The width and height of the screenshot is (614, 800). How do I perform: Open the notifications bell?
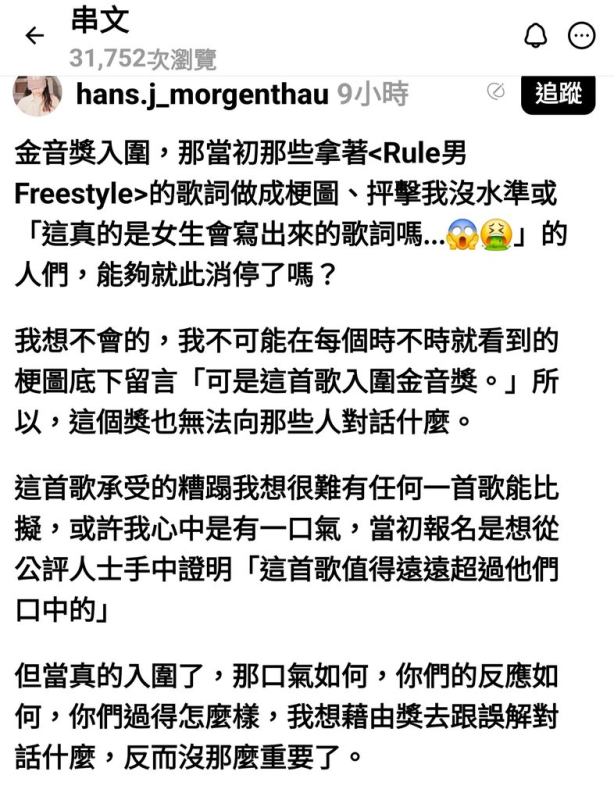tap(536, 36)
